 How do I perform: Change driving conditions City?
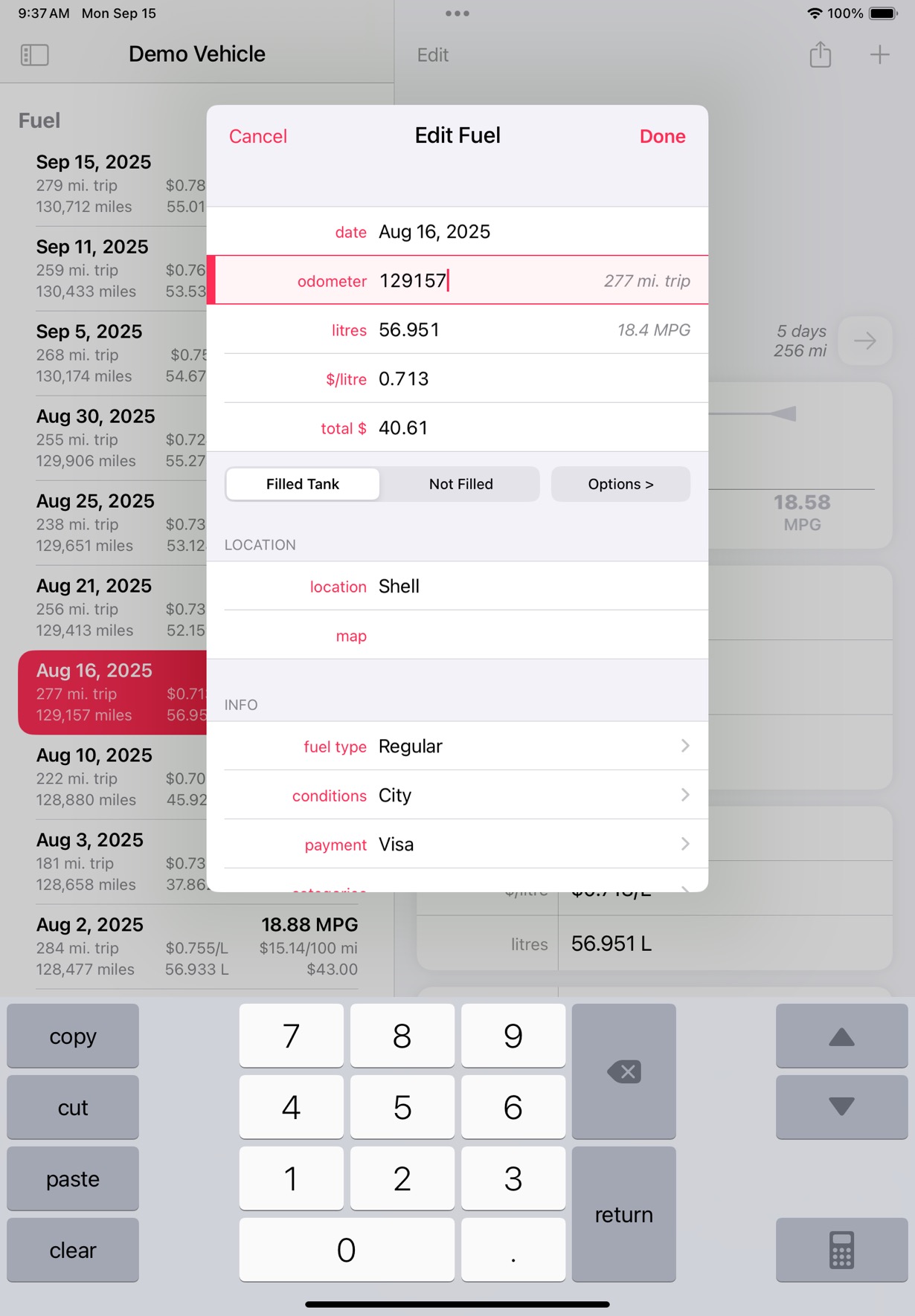457,795
